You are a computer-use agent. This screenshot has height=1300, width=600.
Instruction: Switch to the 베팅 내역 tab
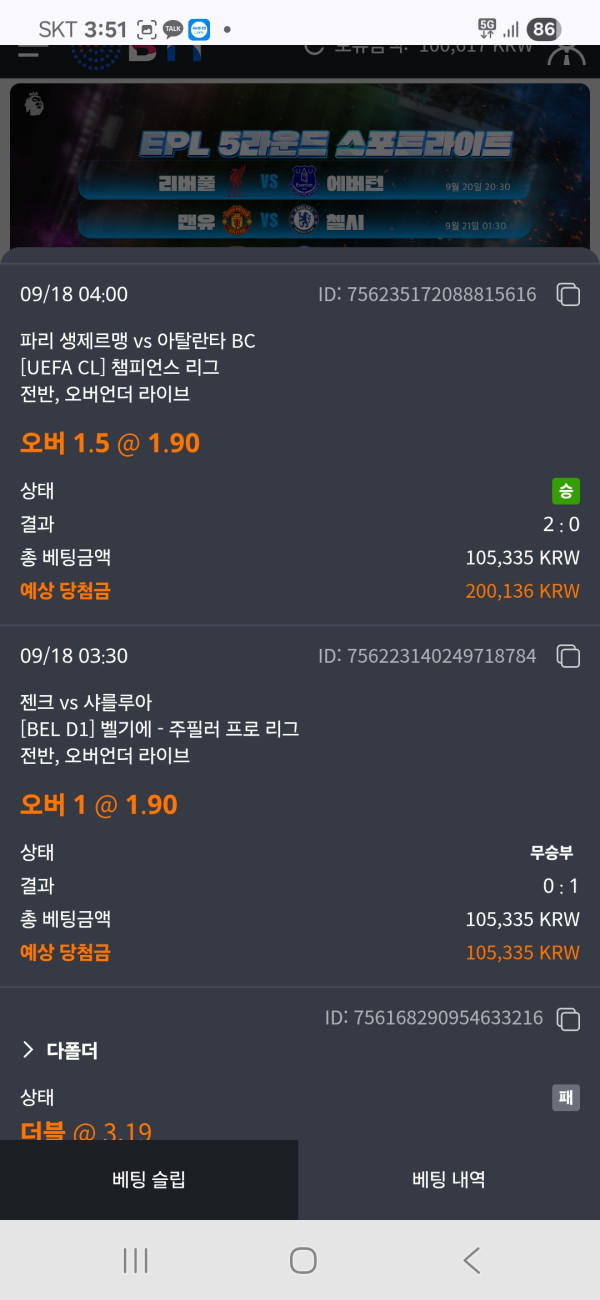coord(449,1180)
